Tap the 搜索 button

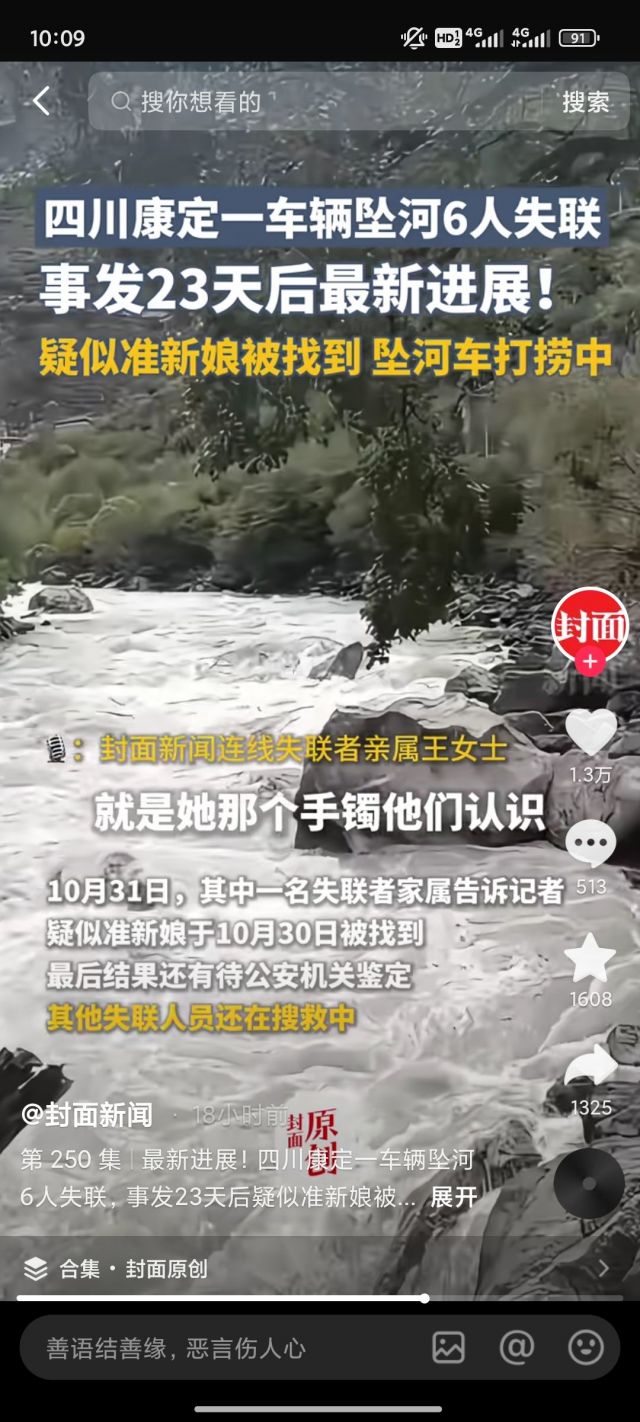[585, 101]
